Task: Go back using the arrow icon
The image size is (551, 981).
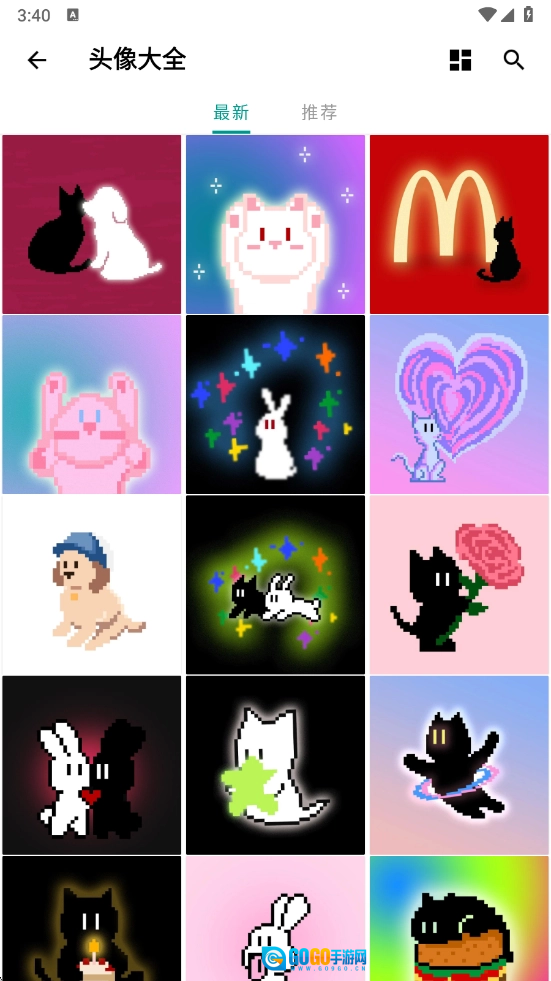Action: (x=37, y=60)
